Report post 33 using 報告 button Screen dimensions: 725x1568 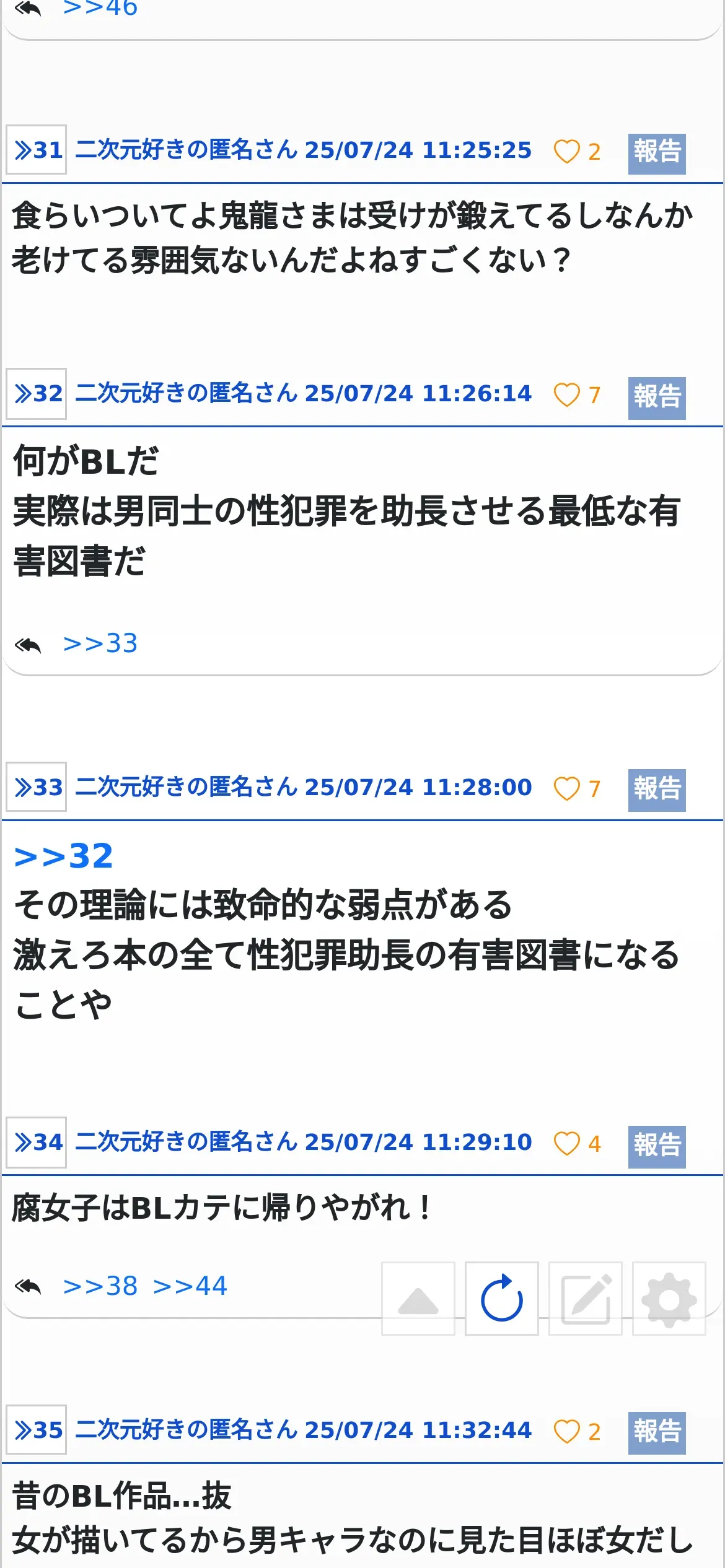point(657,791)
